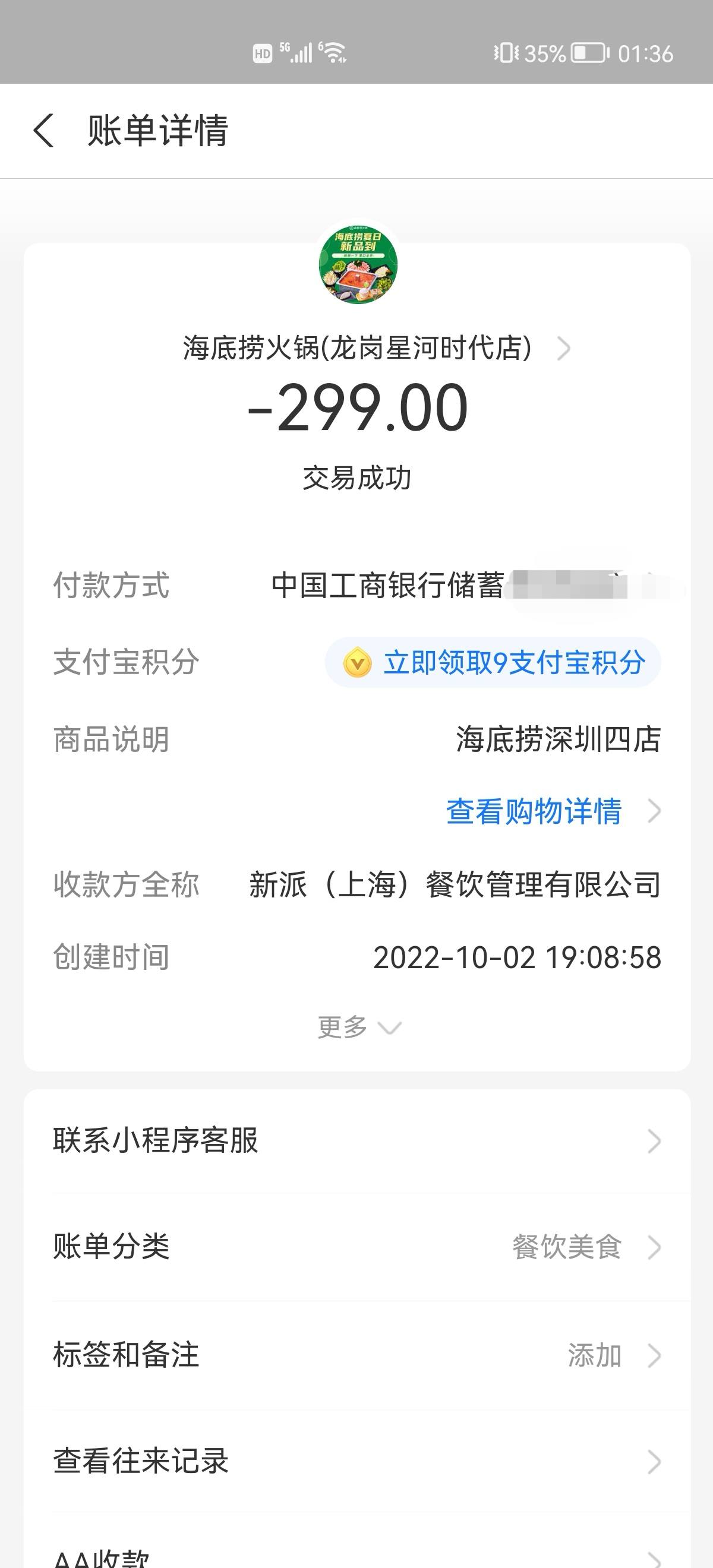The image size is (713, 1568).
Task: Go back from the 账单详情 page
Action: (x=43, y=130)
